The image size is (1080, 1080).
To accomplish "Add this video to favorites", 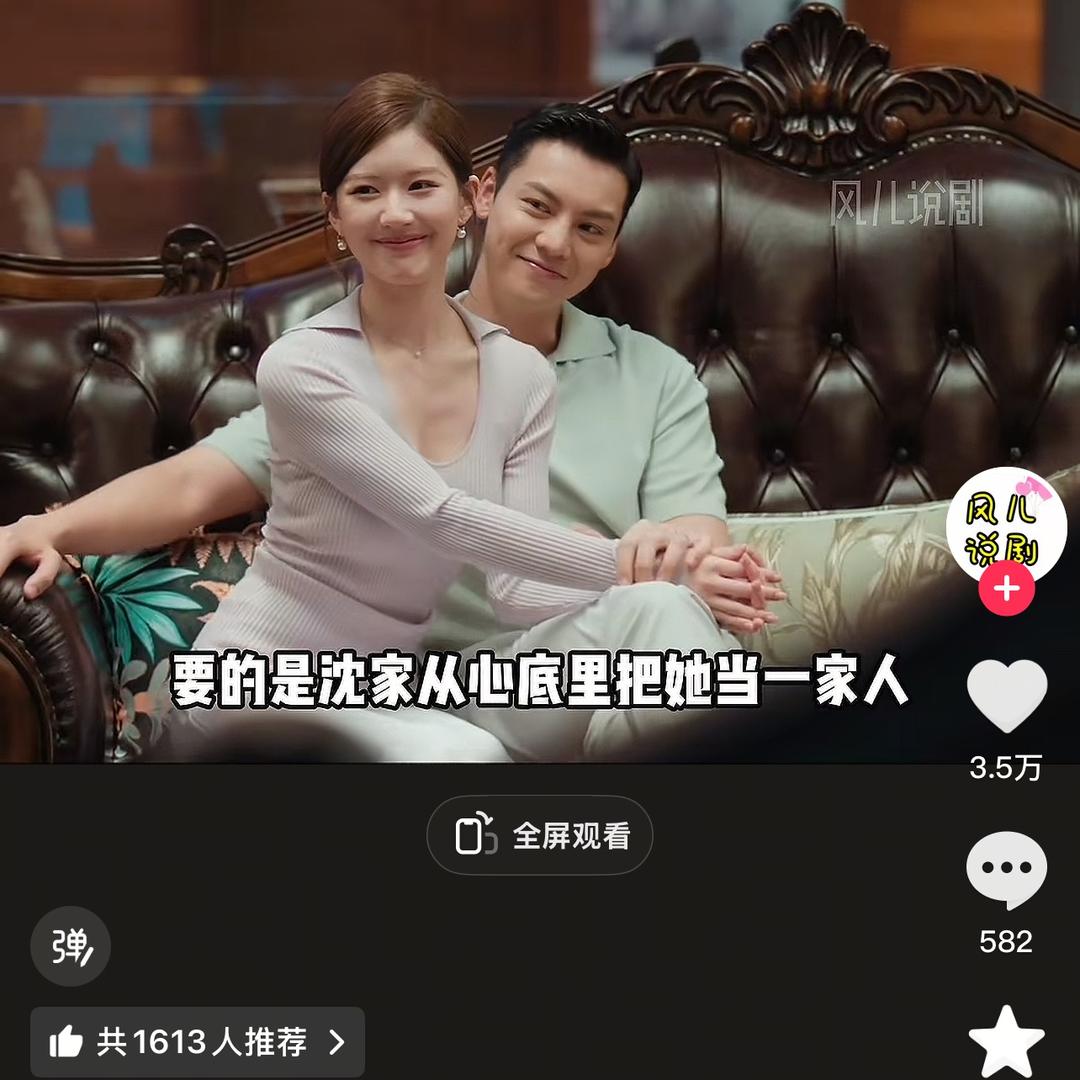I will (1006, 1040).
